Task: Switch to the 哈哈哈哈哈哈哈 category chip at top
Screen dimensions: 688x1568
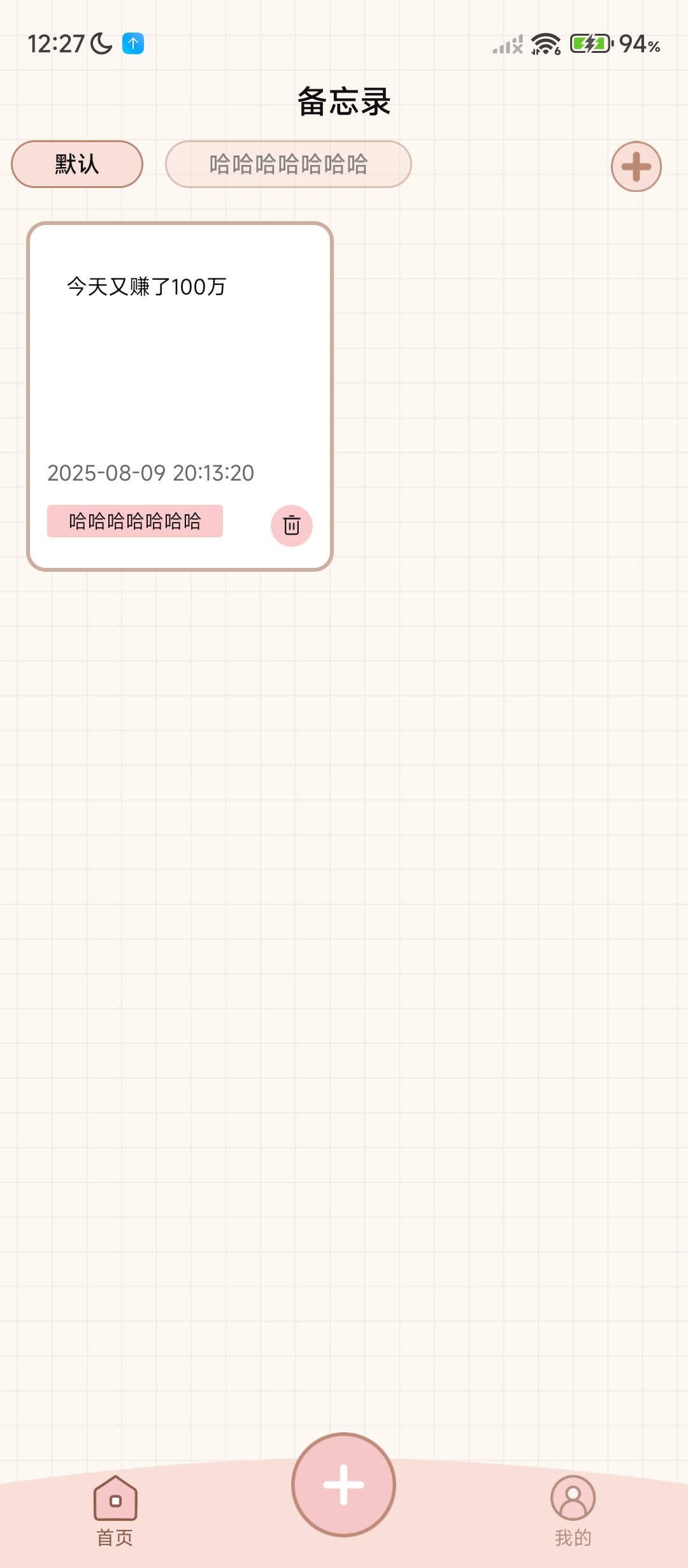Action: pyautogui.click(x=289, y=164)
